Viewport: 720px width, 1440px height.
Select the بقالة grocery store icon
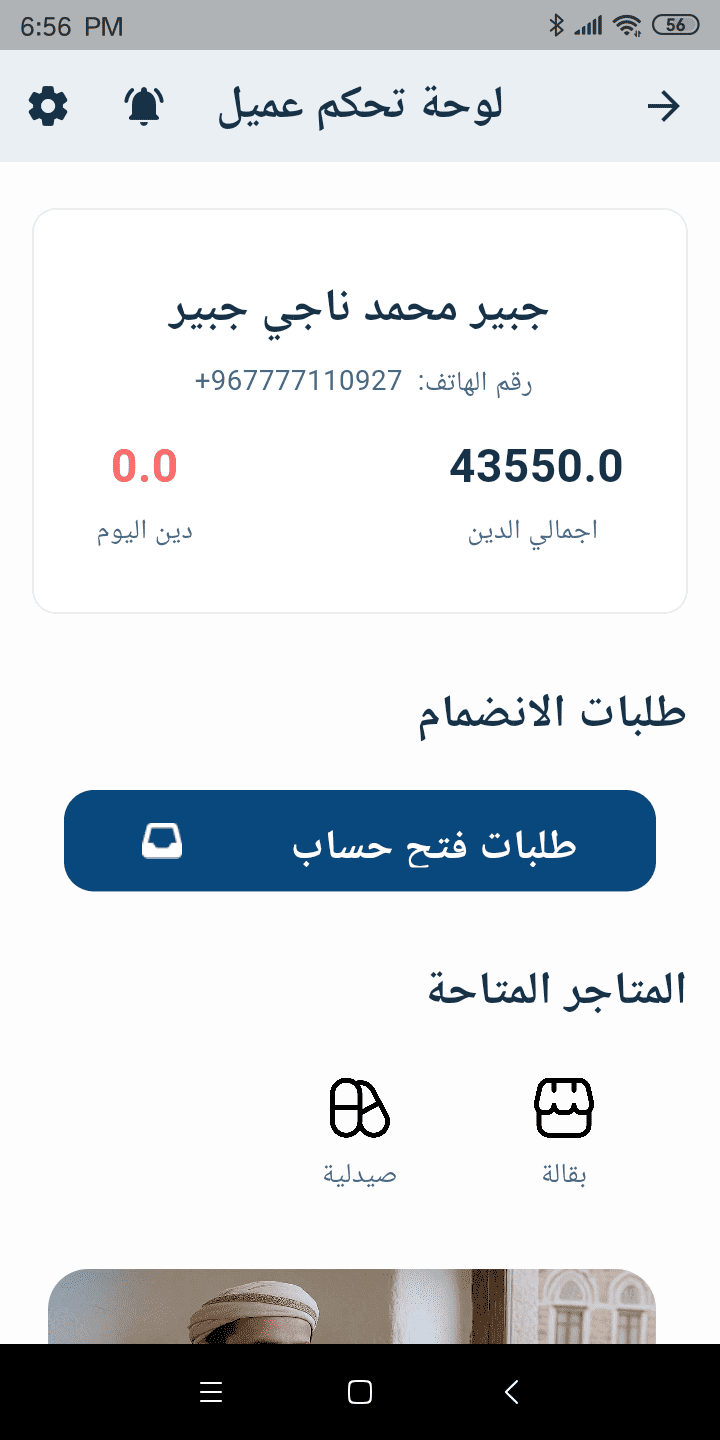pos(563,1107)
